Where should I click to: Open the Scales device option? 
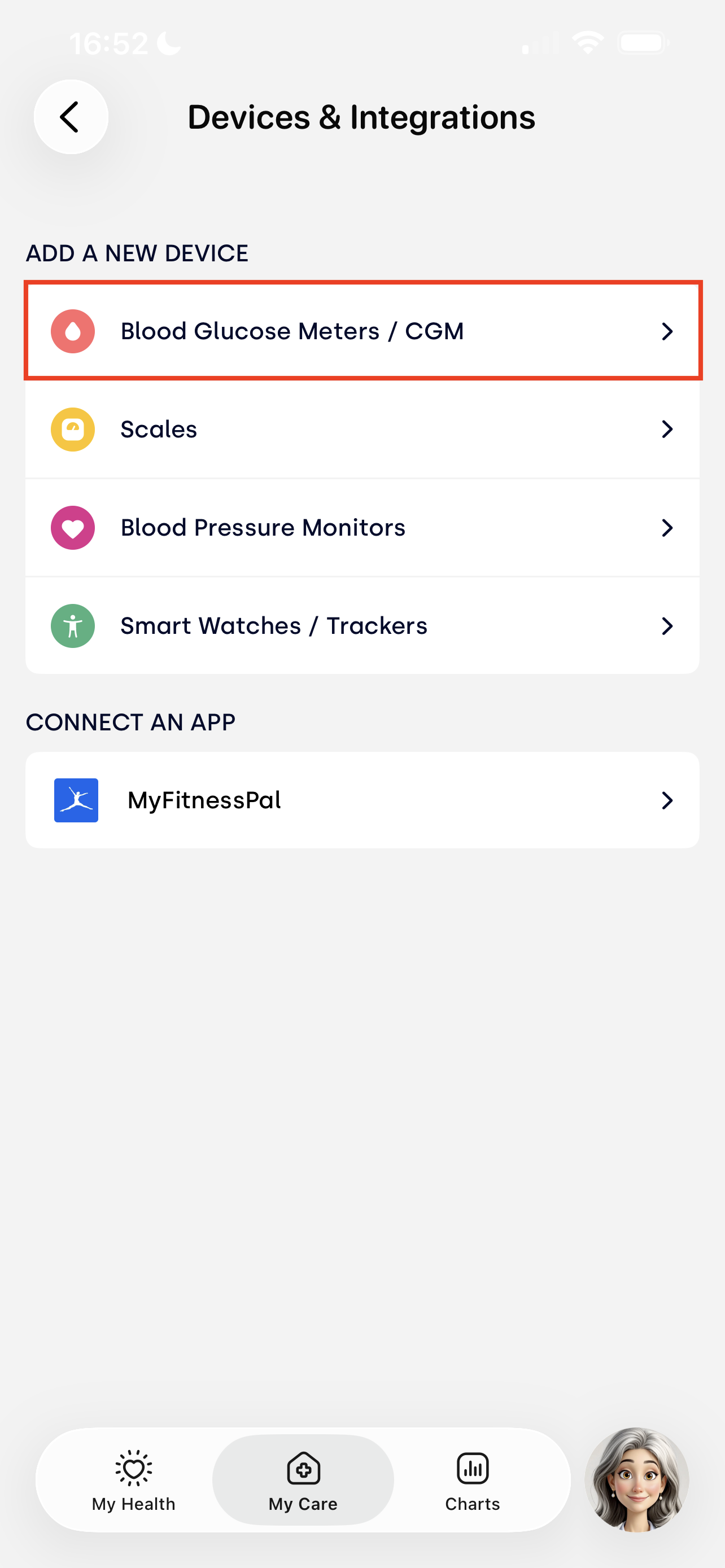(363, 429)
